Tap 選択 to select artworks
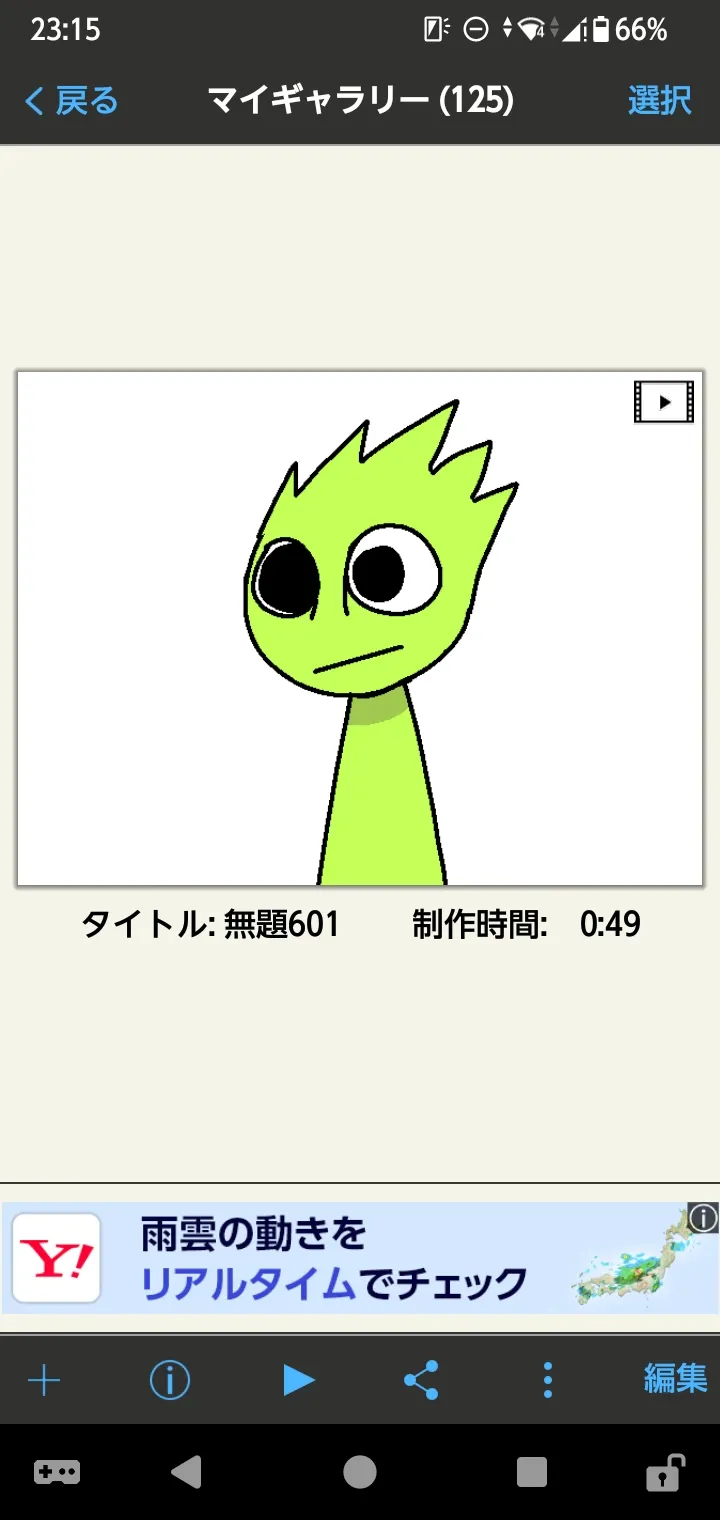Screen dimensions: 720x1520 659,100
